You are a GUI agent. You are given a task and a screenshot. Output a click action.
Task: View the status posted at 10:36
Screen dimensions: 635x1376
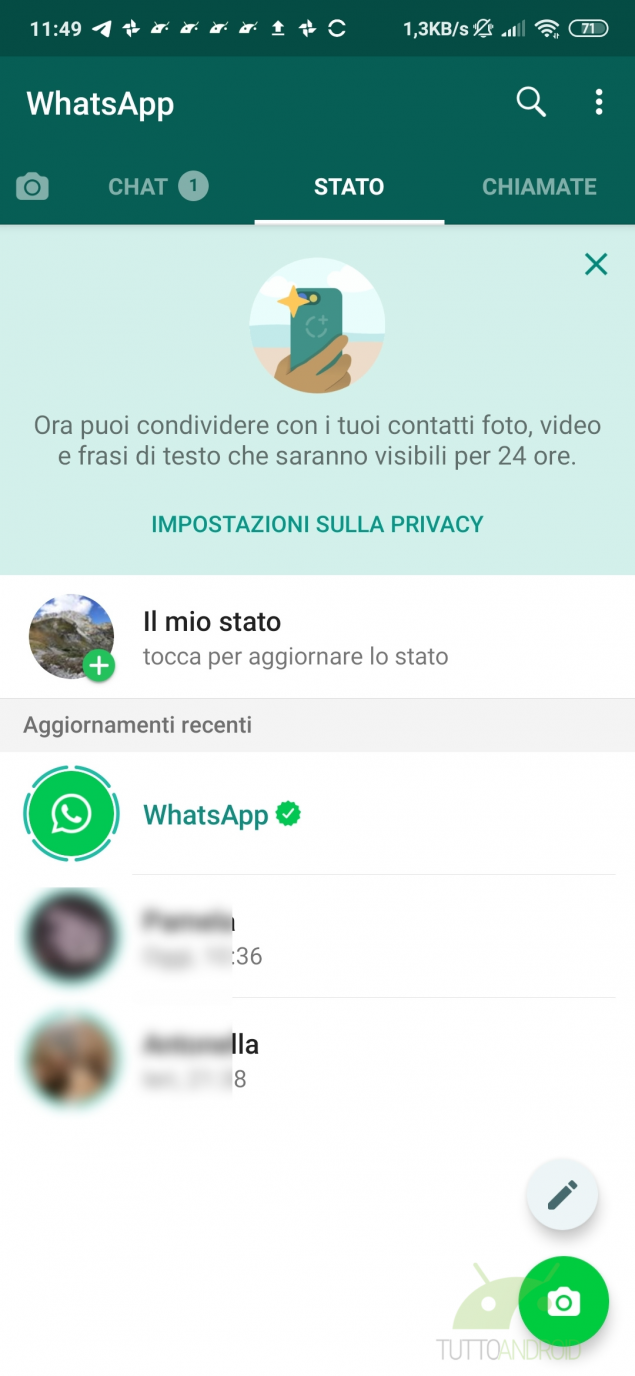317,936
